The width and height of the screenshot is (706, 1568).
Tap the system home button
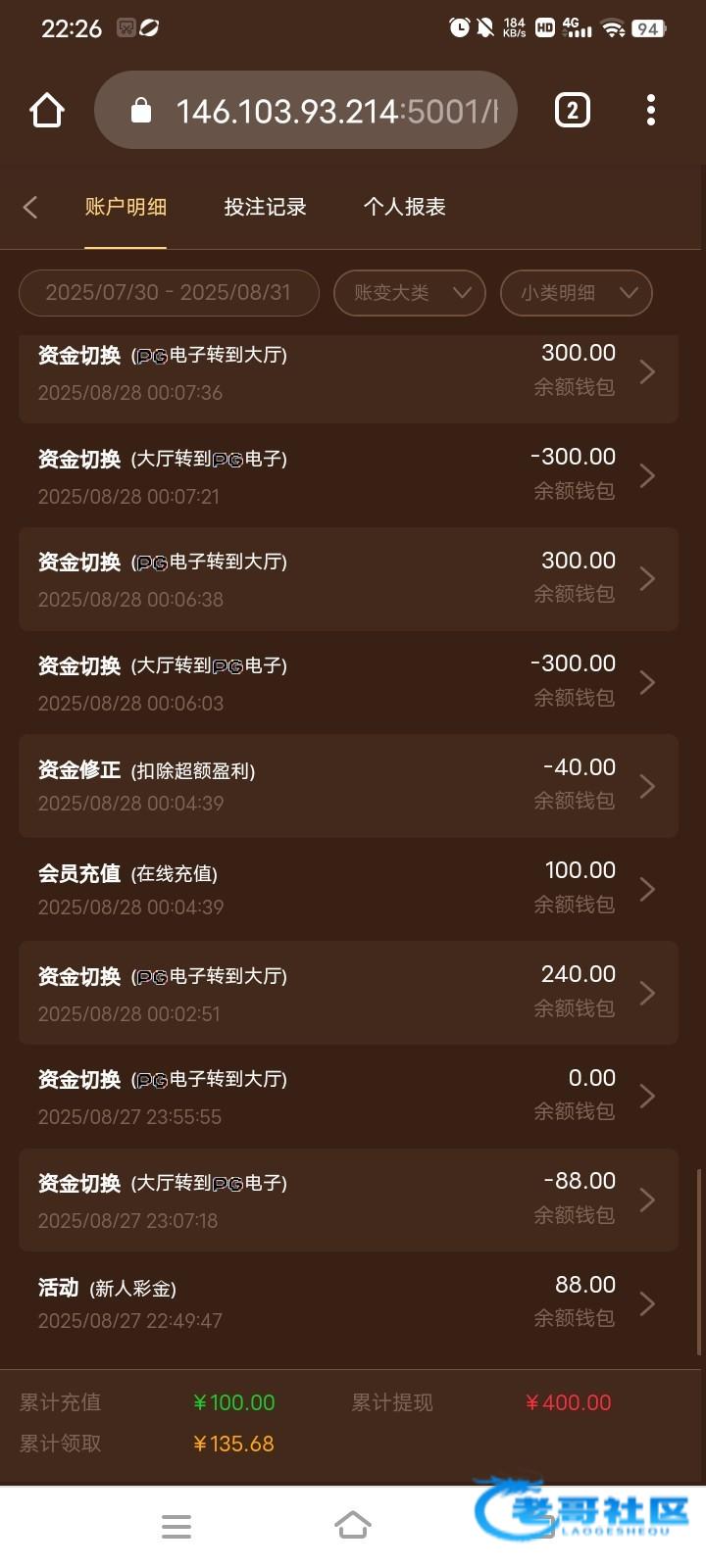click(x=353, y=1525)
